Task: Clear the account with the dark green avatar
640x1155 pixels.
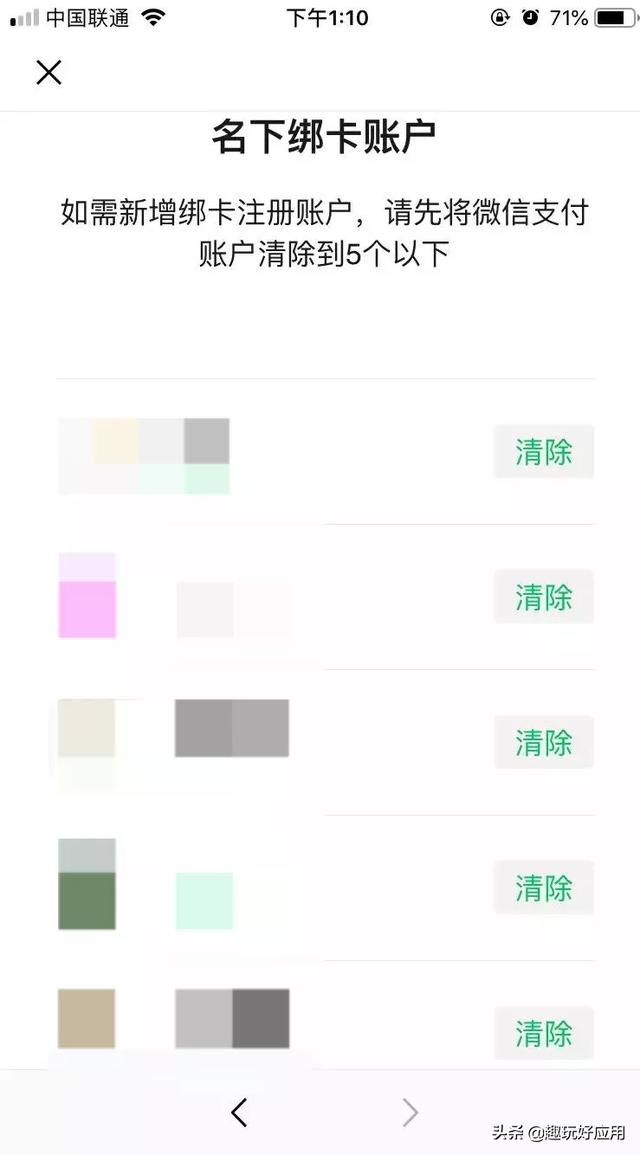Action: point(544,888)
